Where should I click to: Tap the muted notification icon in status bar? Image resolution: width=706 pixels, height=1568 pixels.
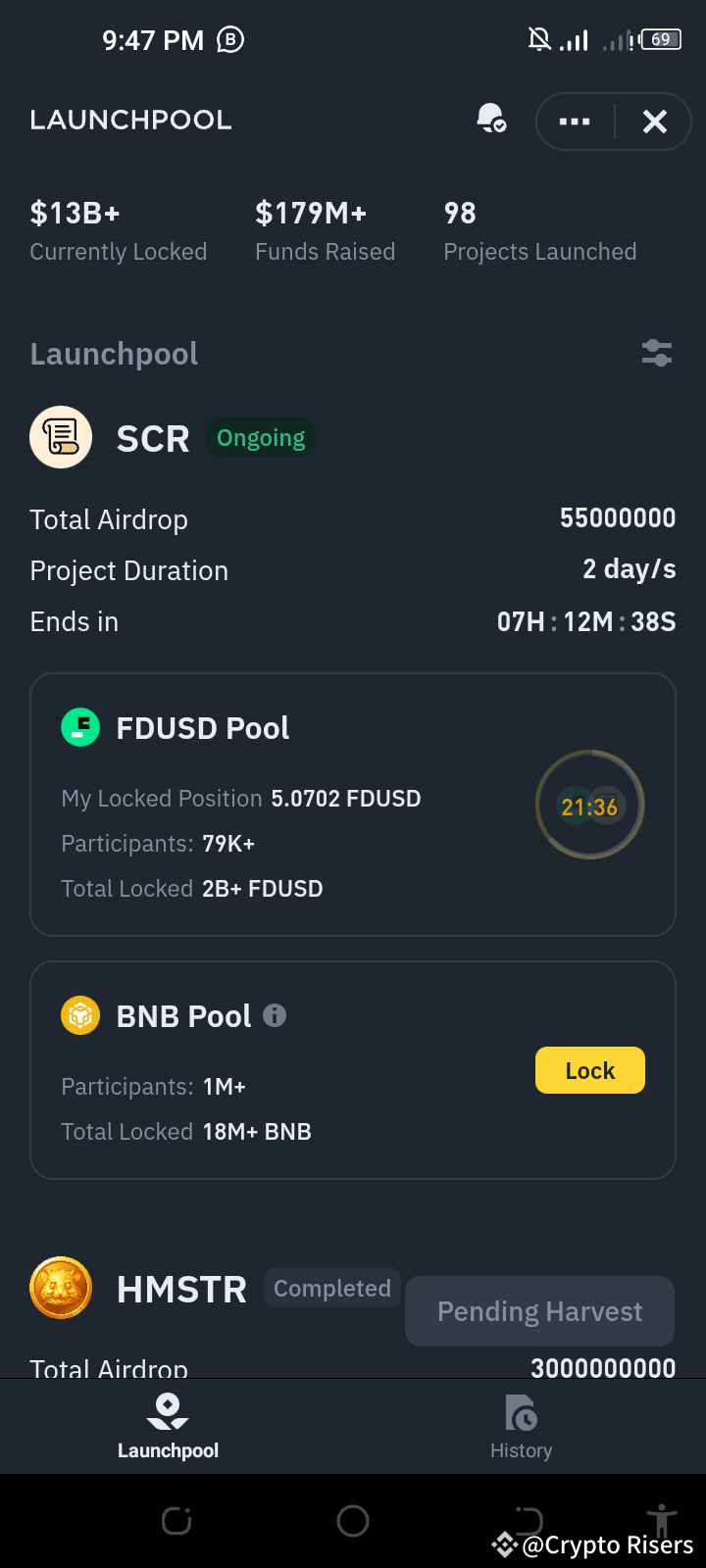tap(541, 38)
